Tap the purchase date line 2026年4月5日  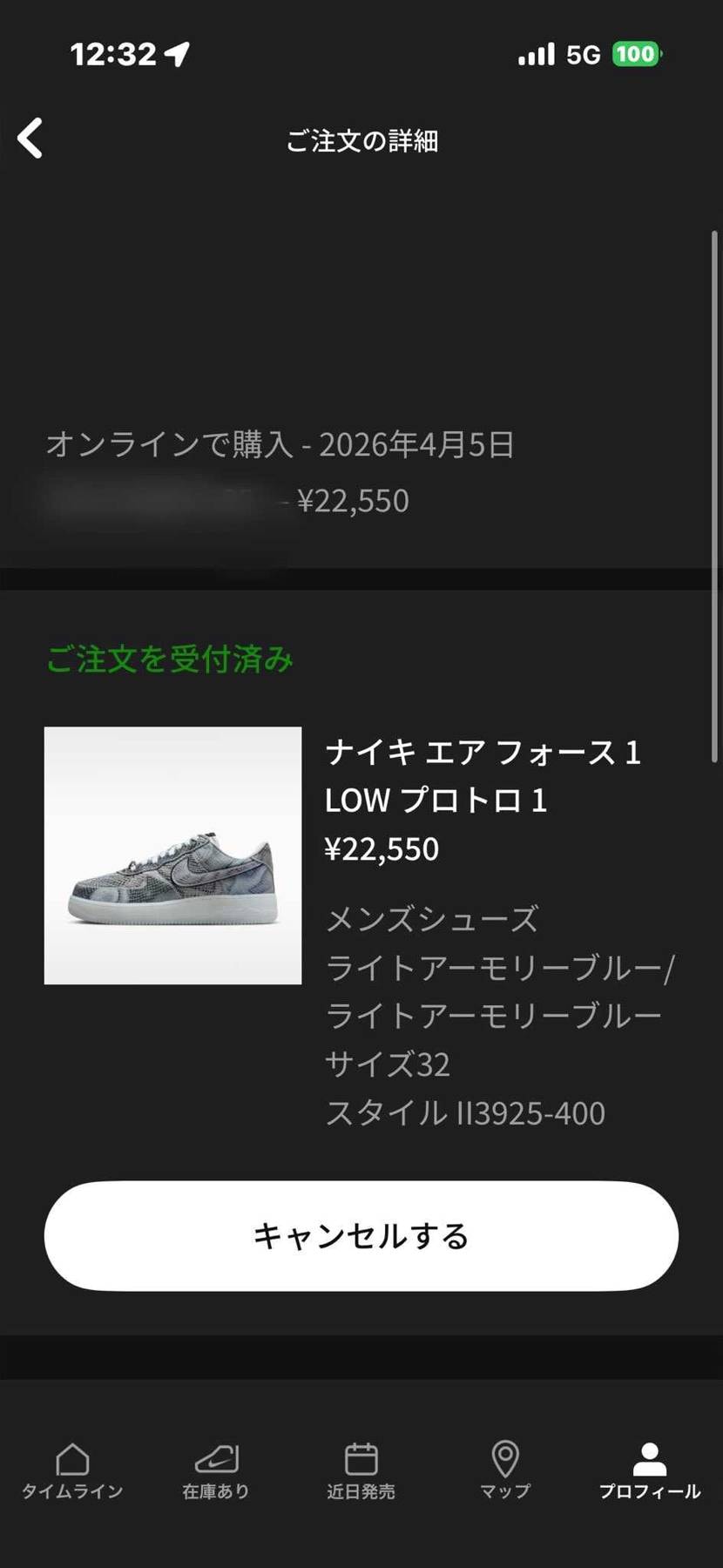pos(280,444)
